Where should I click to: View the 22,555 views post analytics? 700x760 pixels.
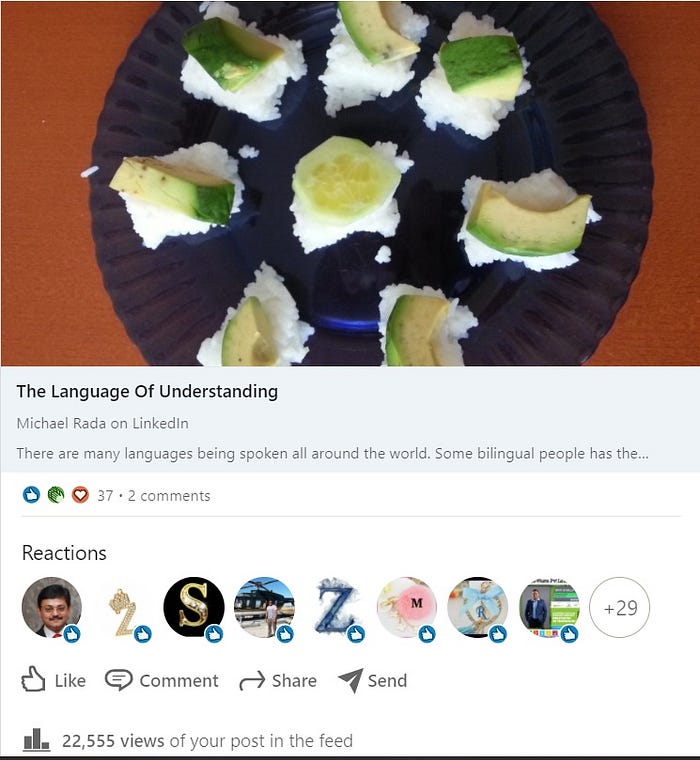click(187, 740)
